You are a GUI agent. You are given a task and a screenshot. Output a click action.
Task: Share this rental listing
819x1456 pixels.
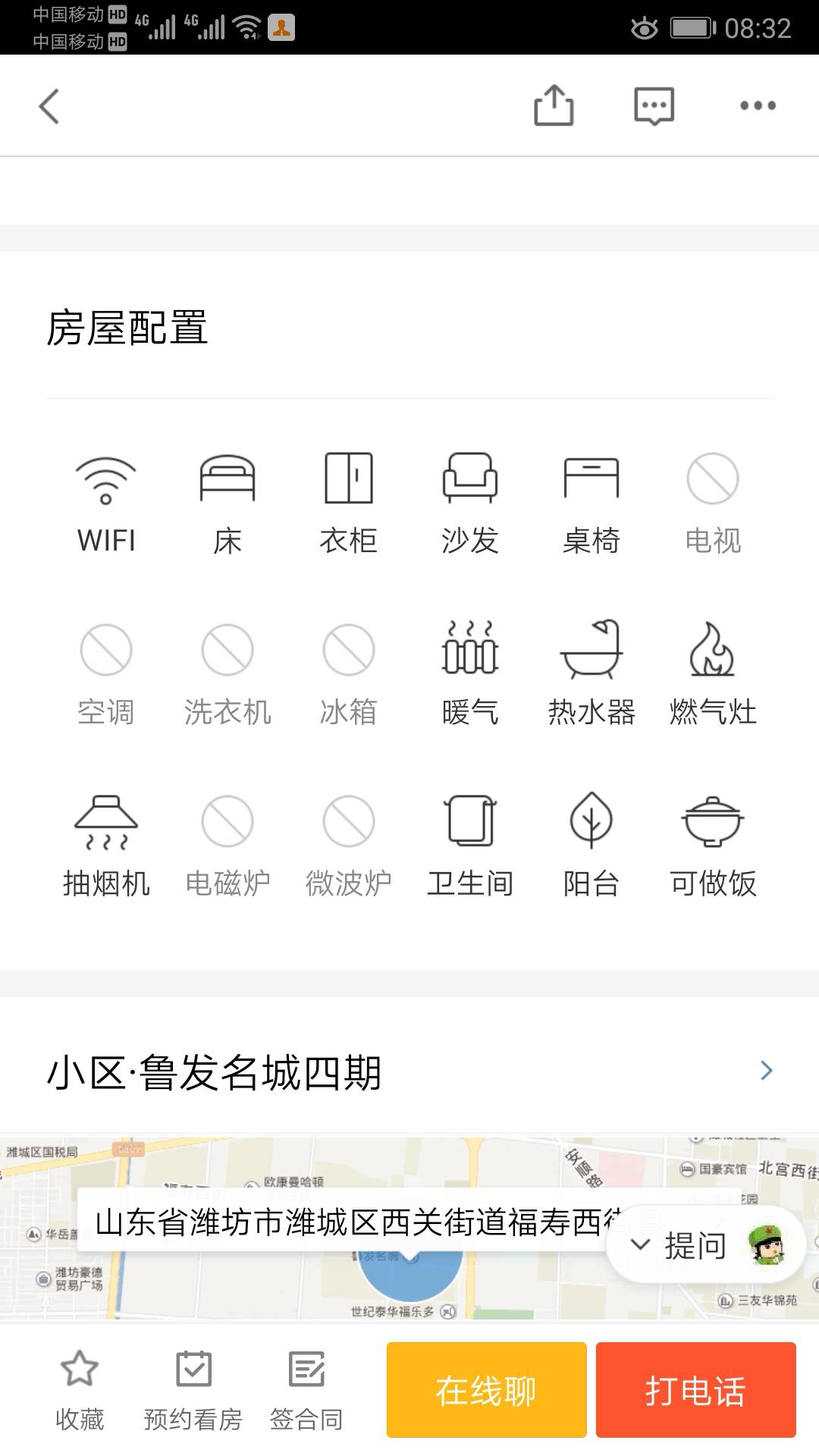coord(554,105)
